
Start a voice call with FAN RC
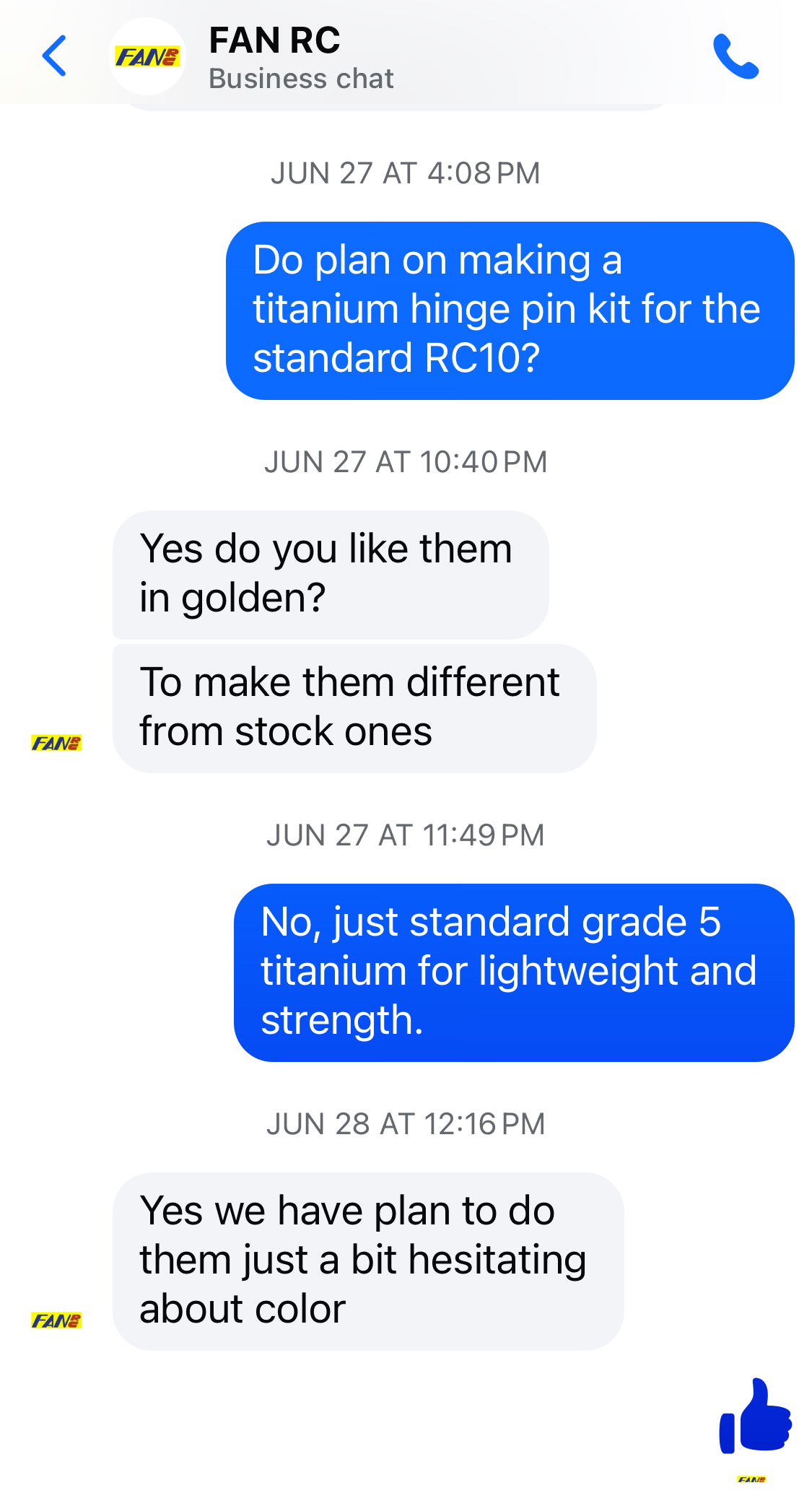[735, 56]
